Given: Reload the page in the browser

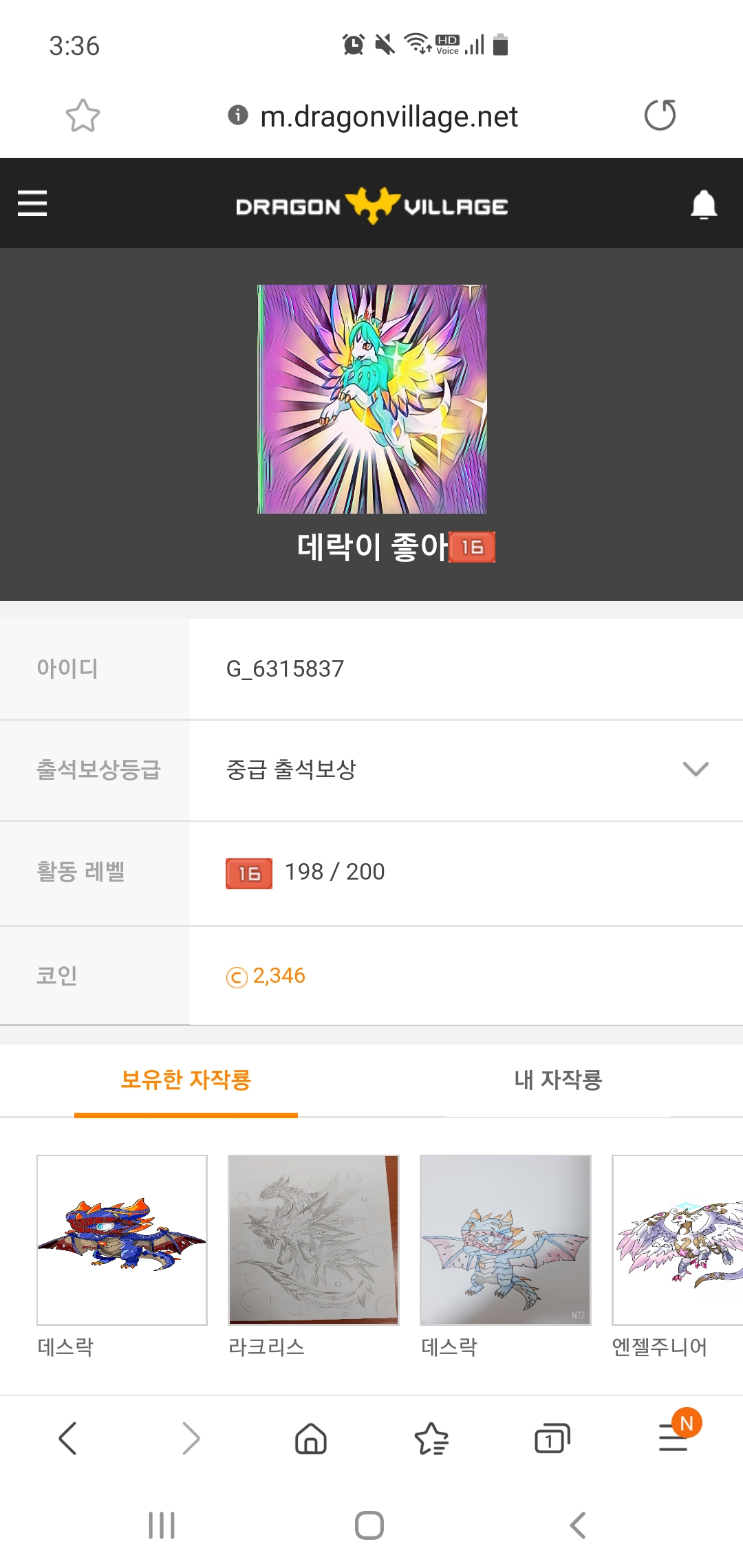Looking at the screenshot, I should click(660, 116).
